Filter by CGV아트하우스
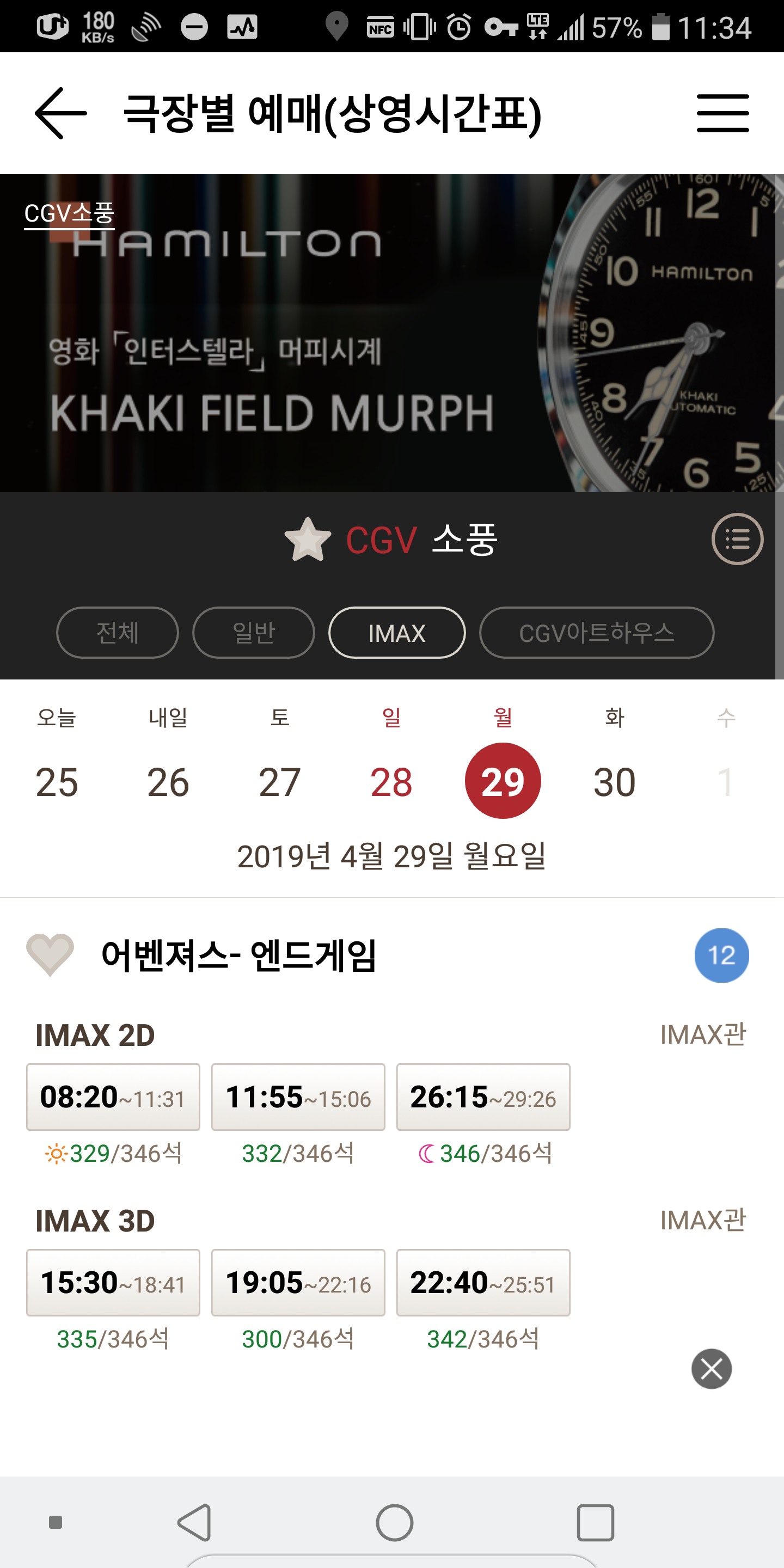 597,633
